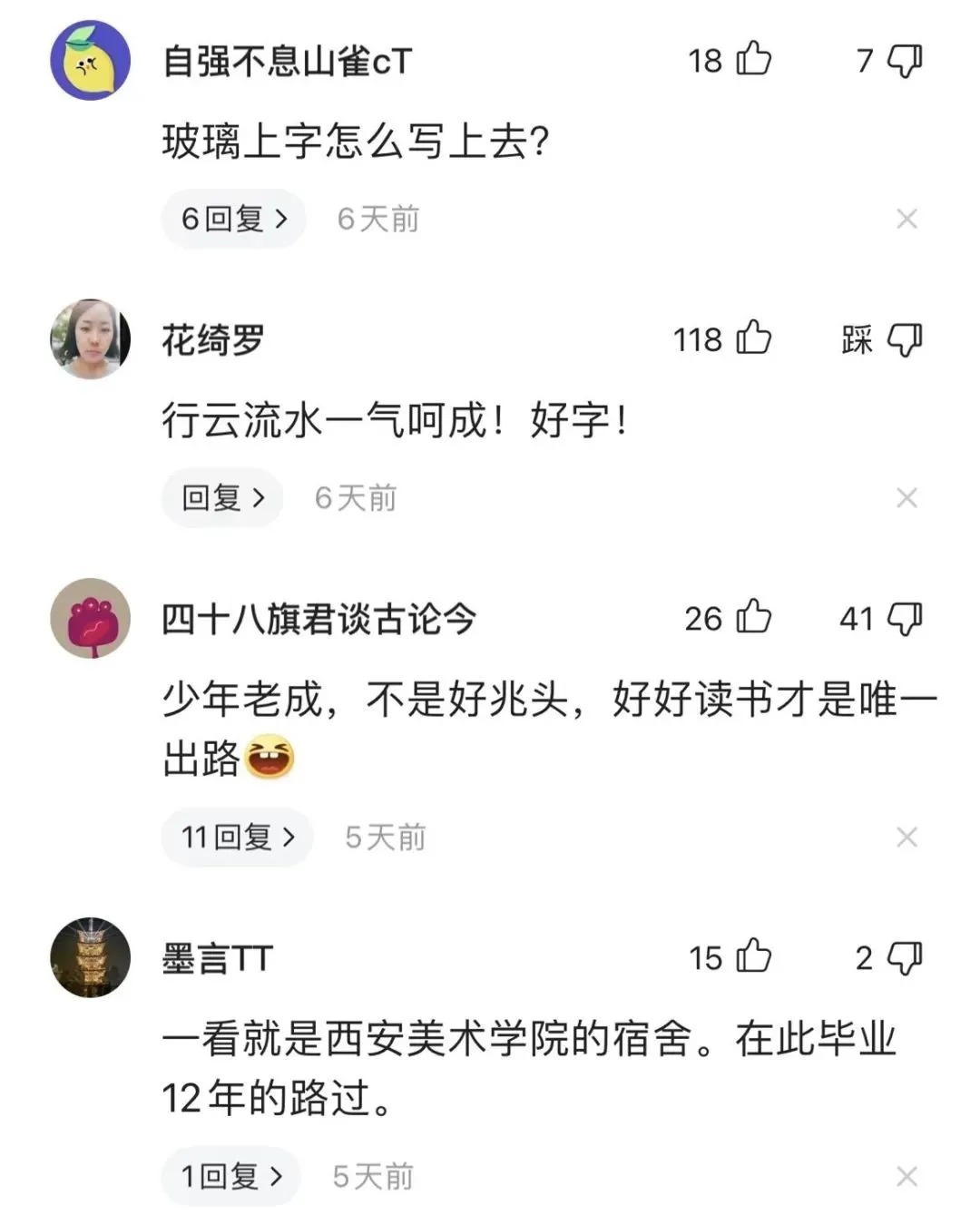Reply to 花绮罗's comment
The height and width of the screenshot is (1225, 980).
[x=222, y=497]
